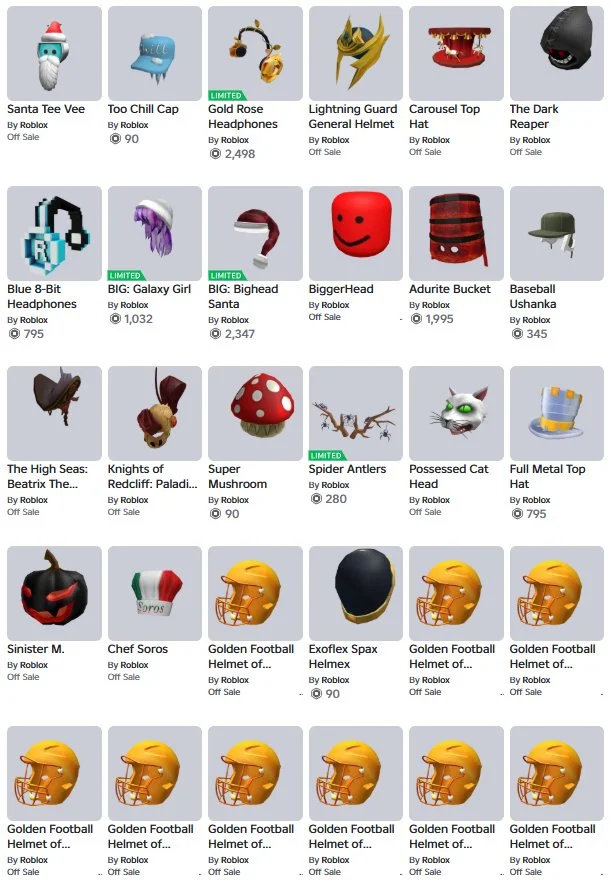Viewport: 611px width, 889px height.
Task: Open the Adurite Bucket card
Action: point(456,233)
